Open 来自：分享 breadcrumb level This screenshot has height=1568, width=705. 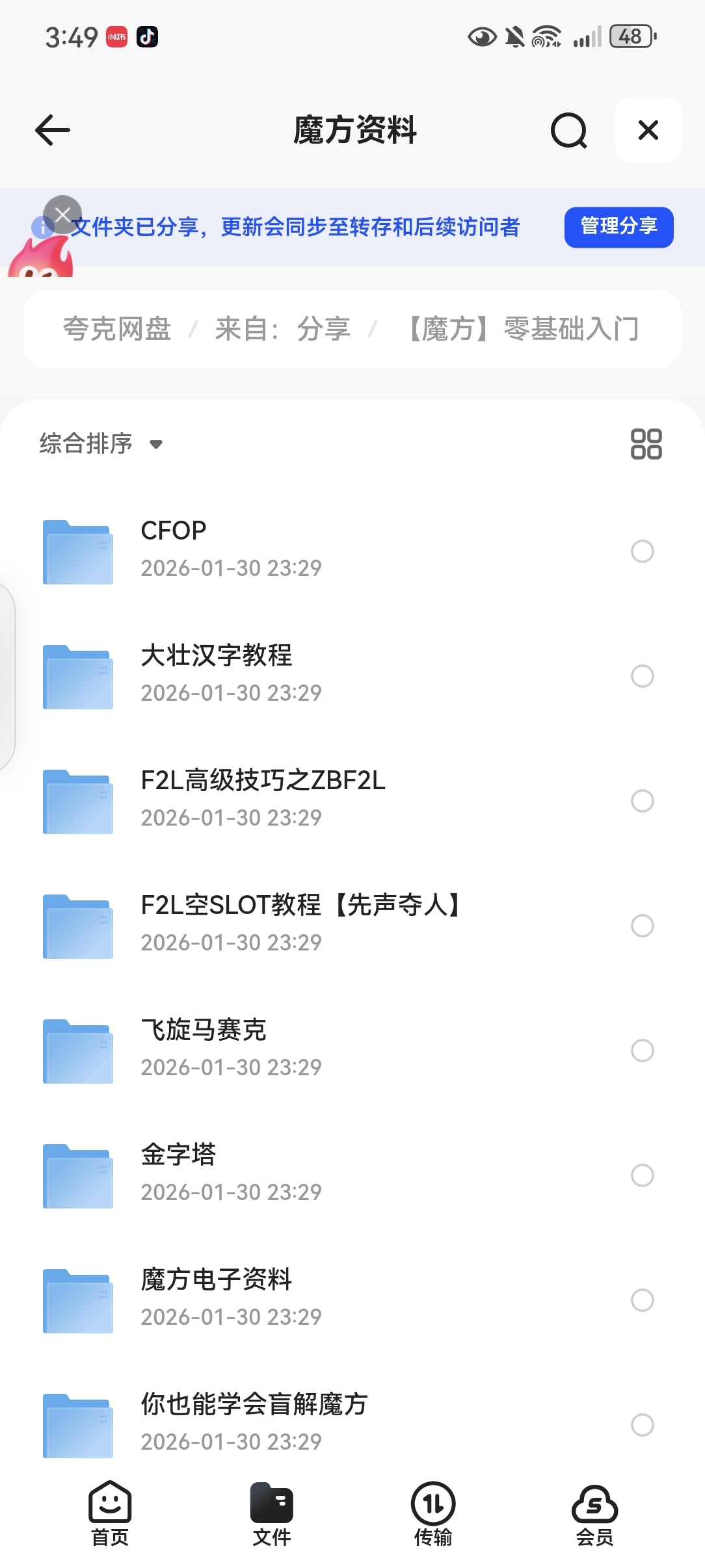(x=282, y=329)
